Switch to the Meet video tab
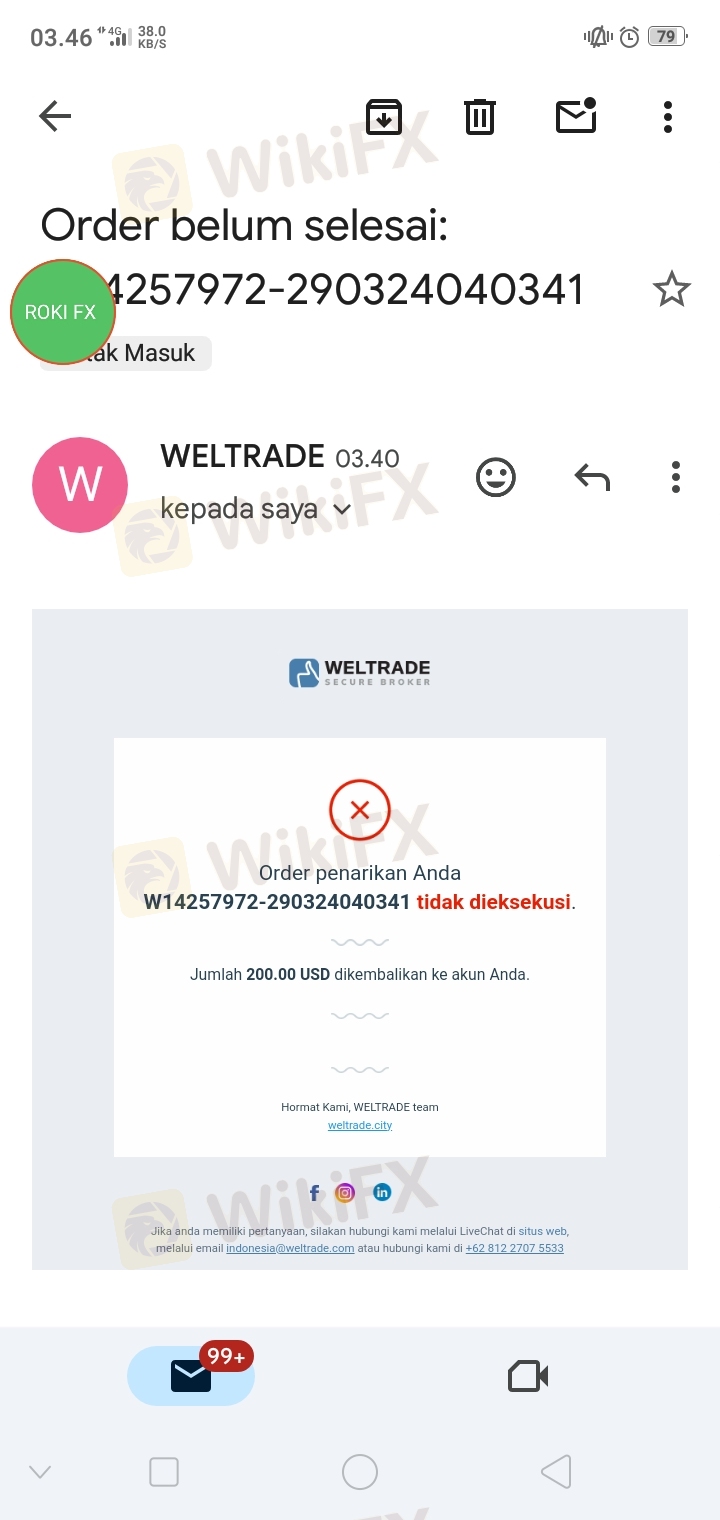 528,1376
